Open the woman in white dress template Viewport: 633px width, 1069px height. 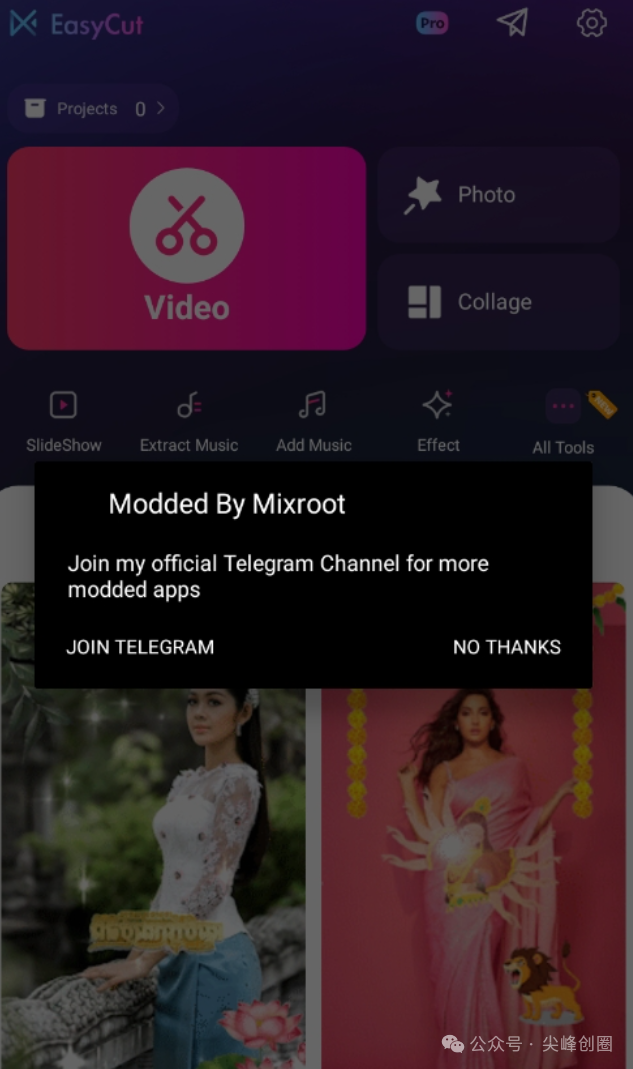(x=154, y=860)
